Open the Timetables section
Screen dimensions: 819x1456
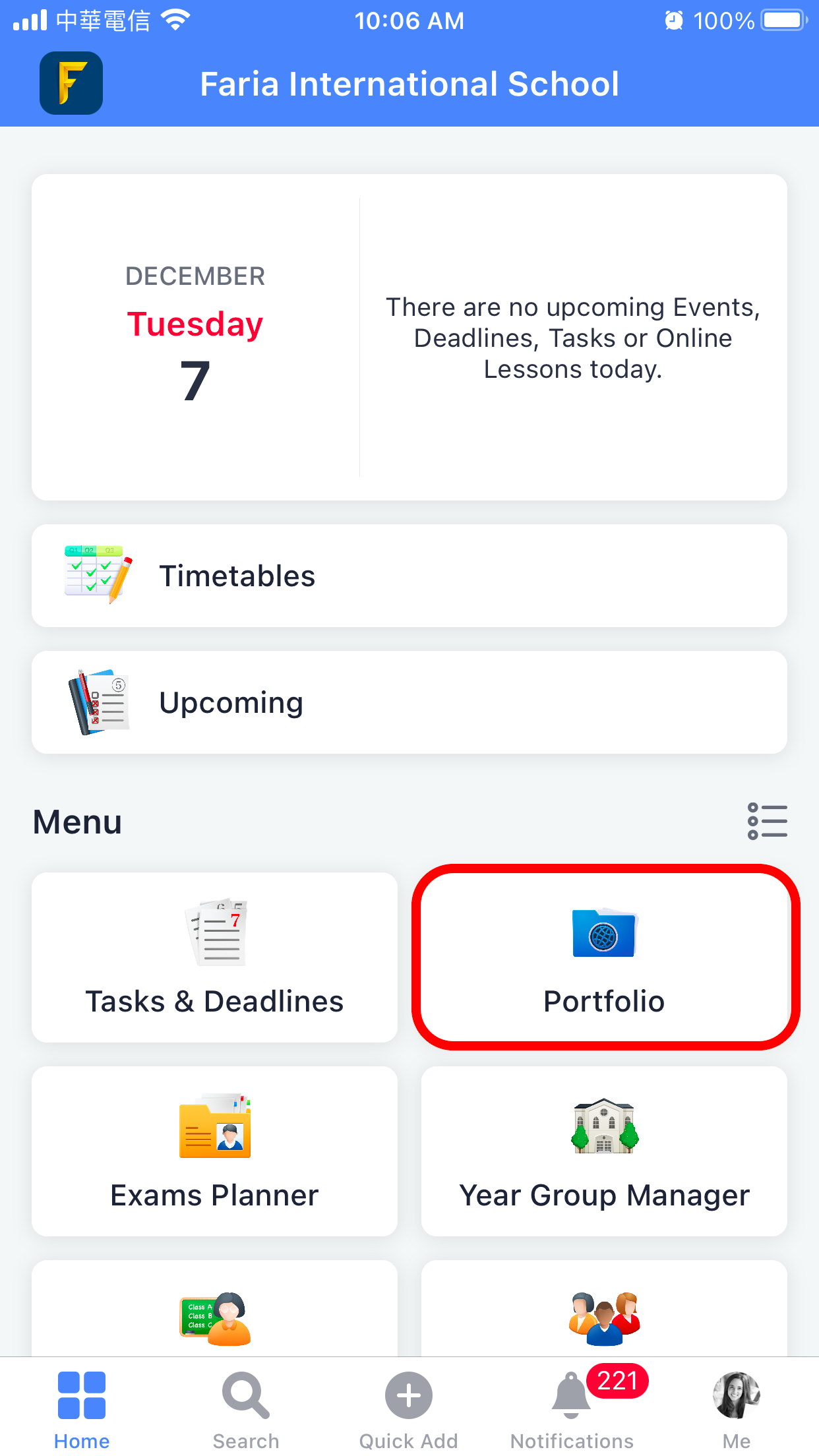click(x=409, y=576)
